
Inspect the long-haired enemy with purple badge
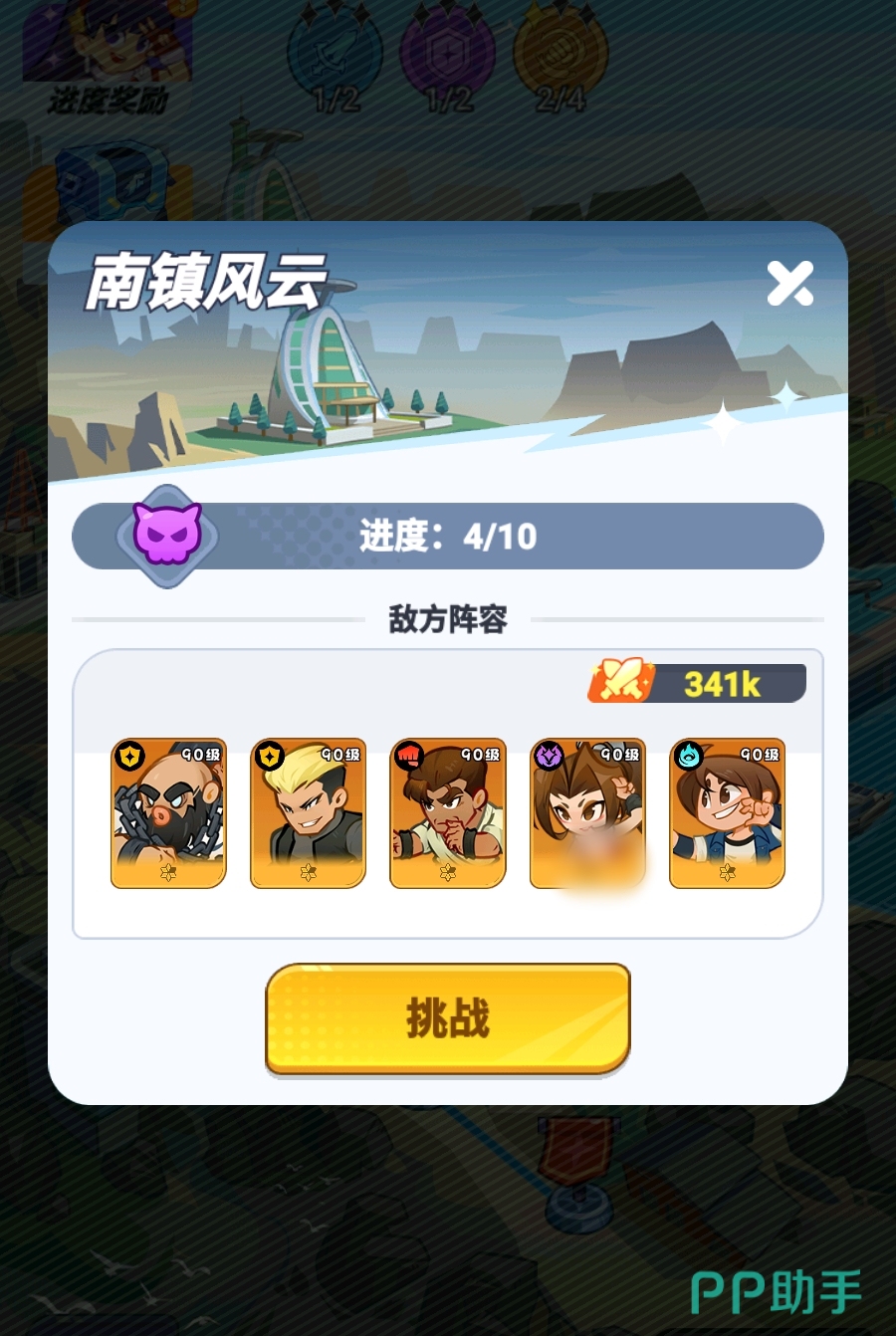pos(587,813)
